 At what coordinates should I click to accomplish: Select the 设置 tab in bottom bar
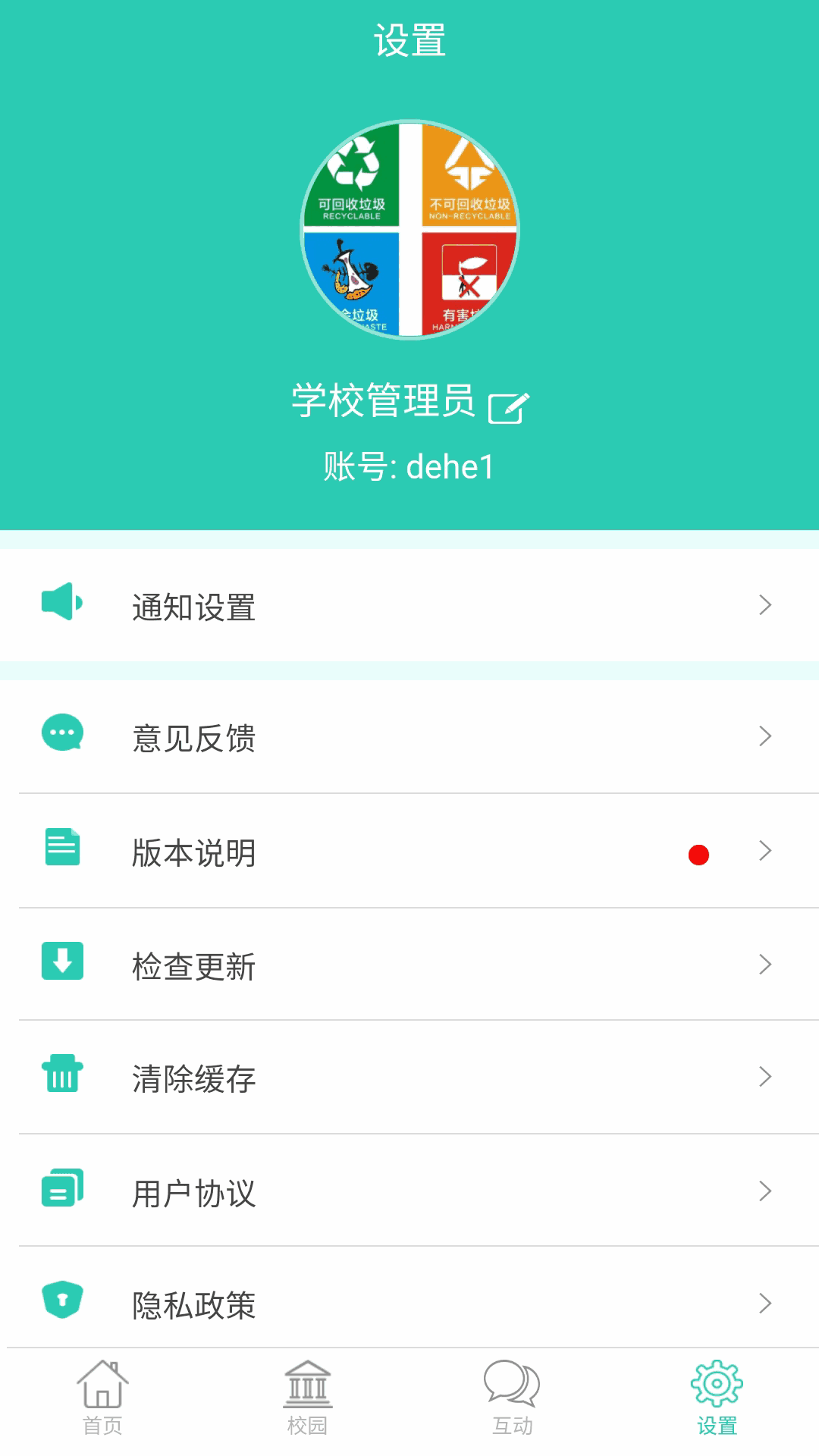click(x=717, y=1399)
